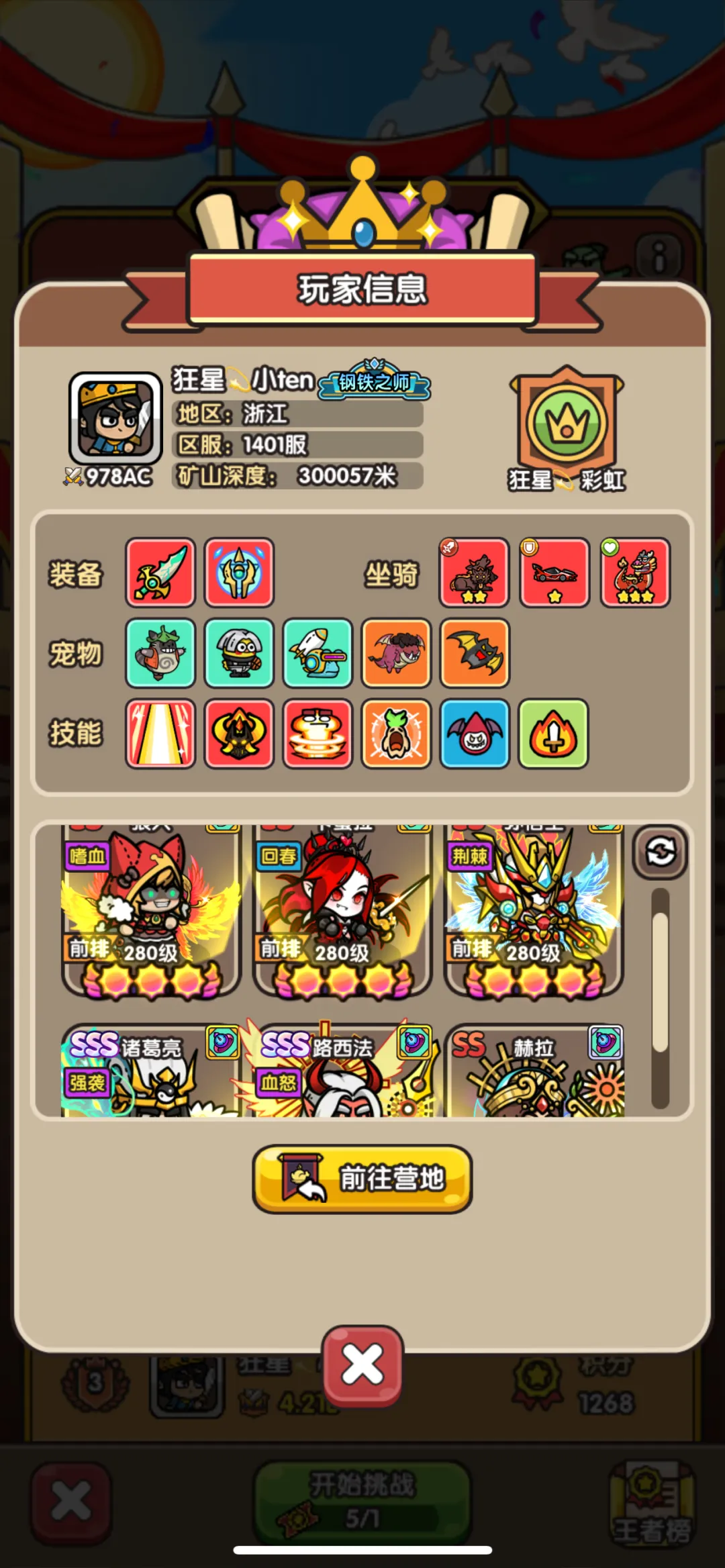Close the 玩家信息 player info dialog
The width and height of the screenshot is (725, 1568).
point(362,1365)
